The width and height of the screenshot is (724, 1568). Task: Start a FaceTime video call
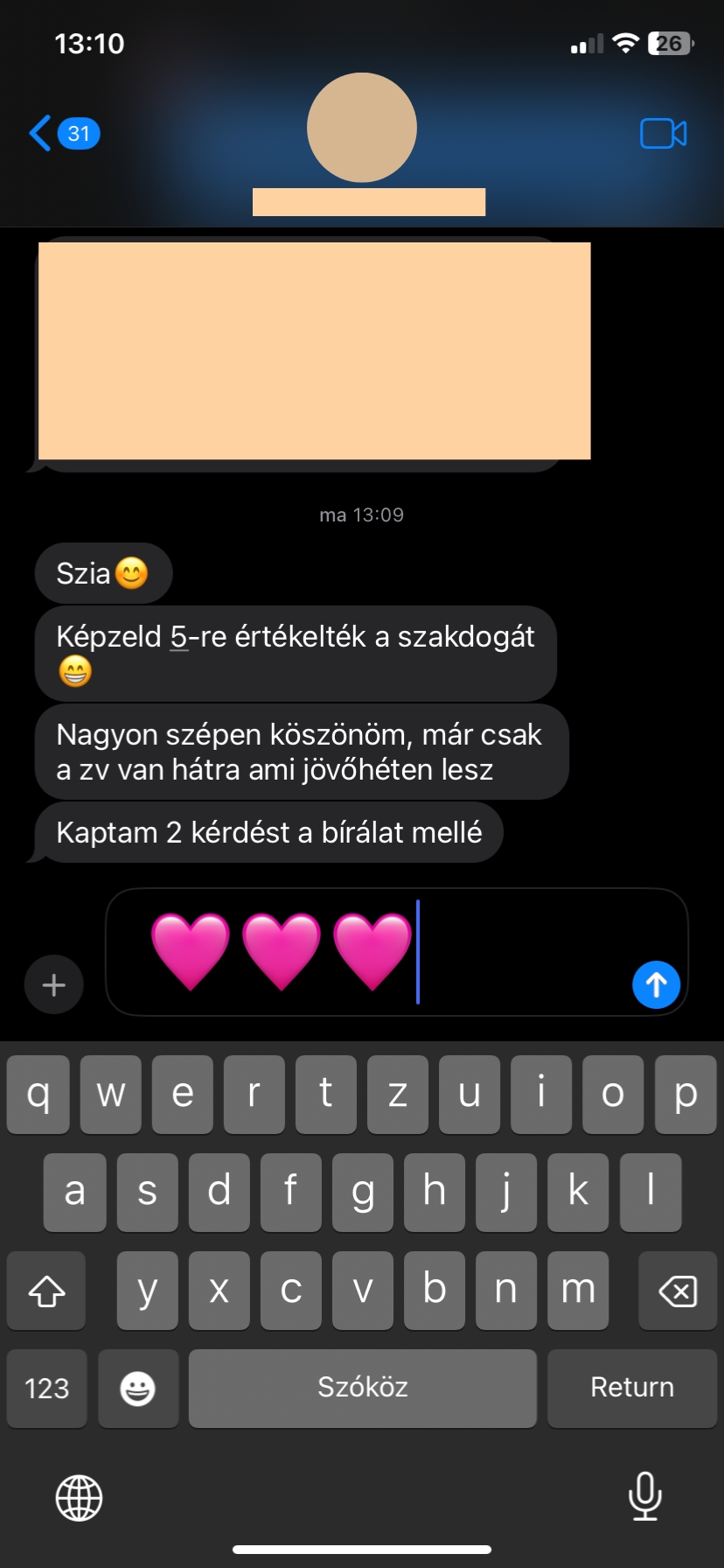pyautogui.click(x=663, y=134)
